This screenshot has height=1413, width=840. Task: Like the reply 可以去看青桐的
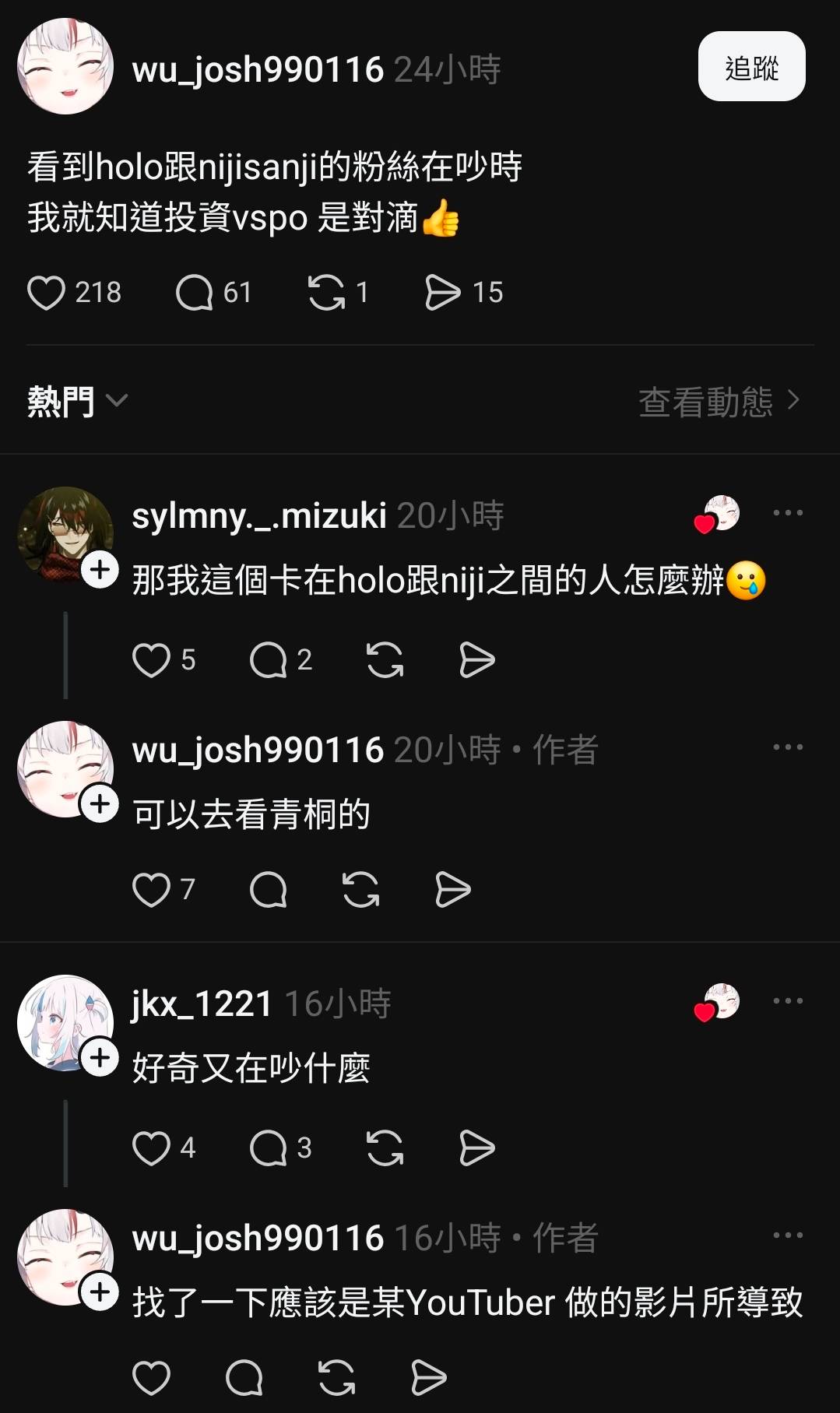151,890
